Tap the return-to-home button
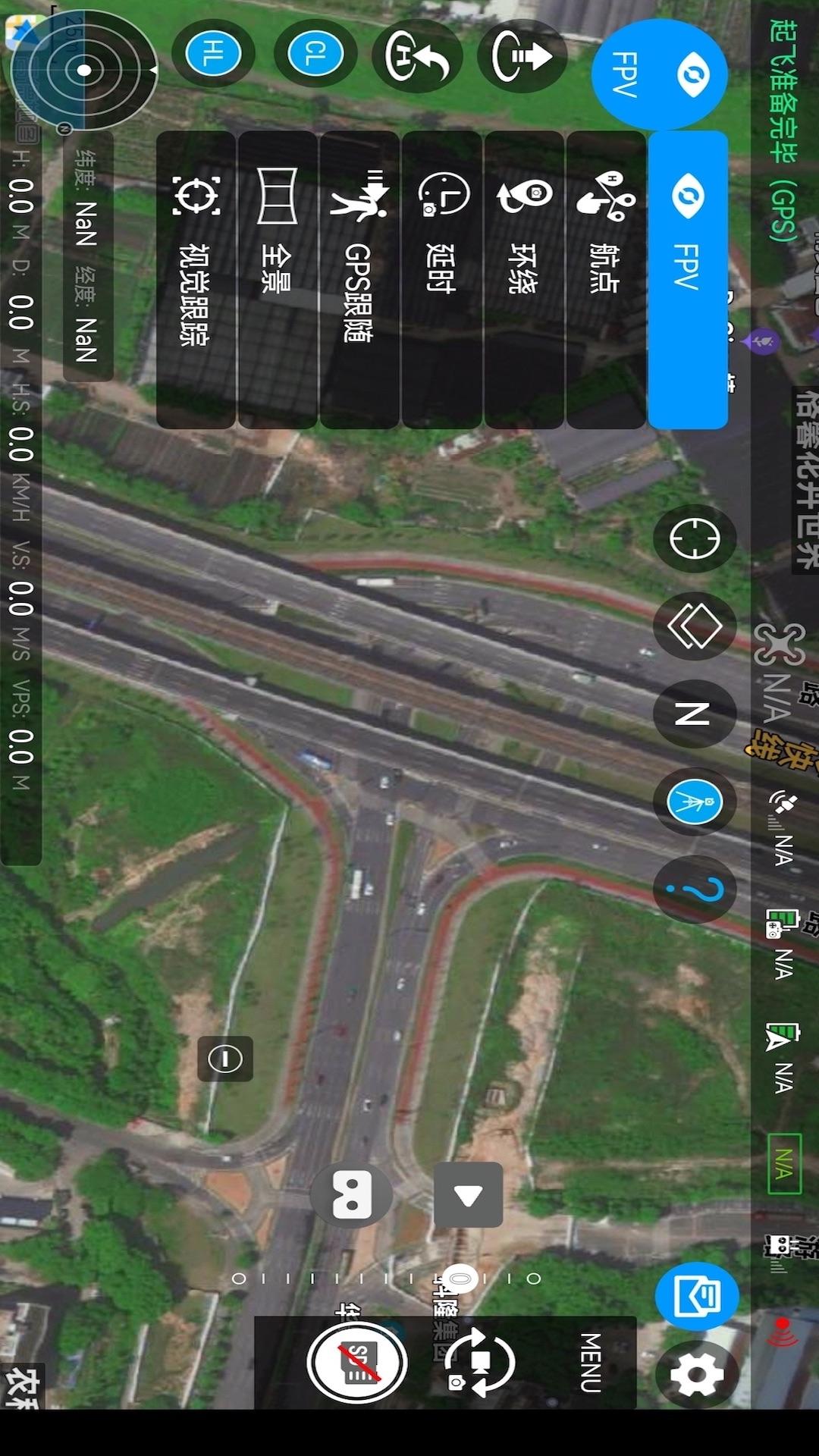Screen dimensions: 819x1456 (417, 56)
